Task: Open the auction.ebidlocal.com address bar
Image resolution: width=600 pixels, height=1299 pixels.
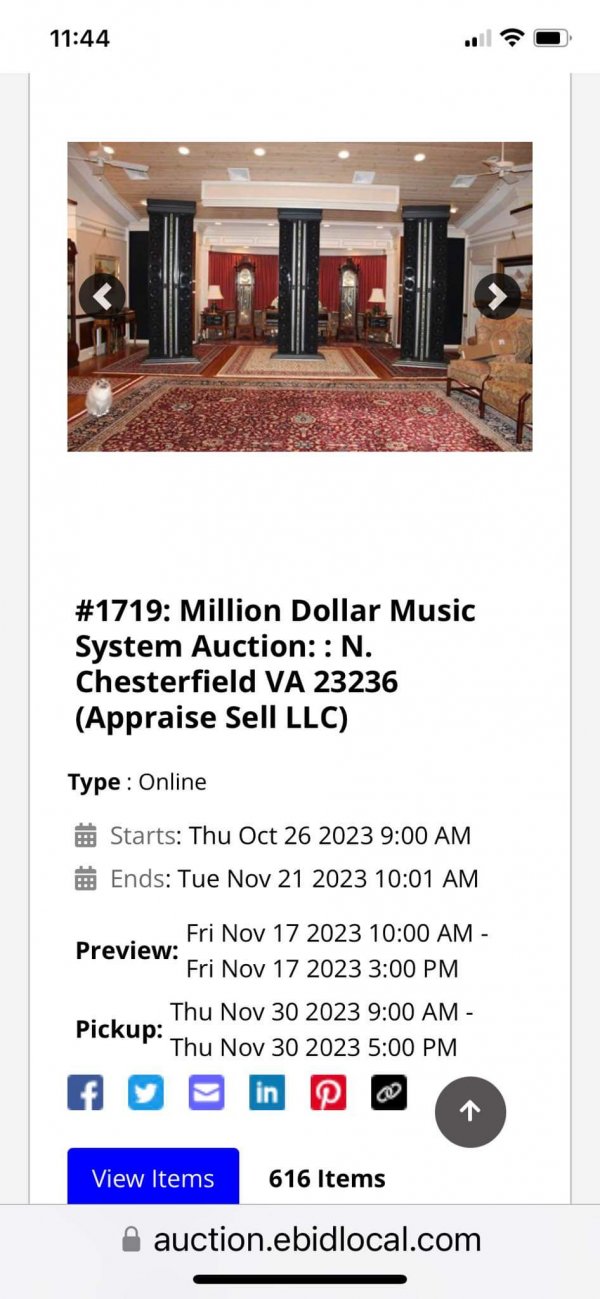Action: pos(300,1240)
